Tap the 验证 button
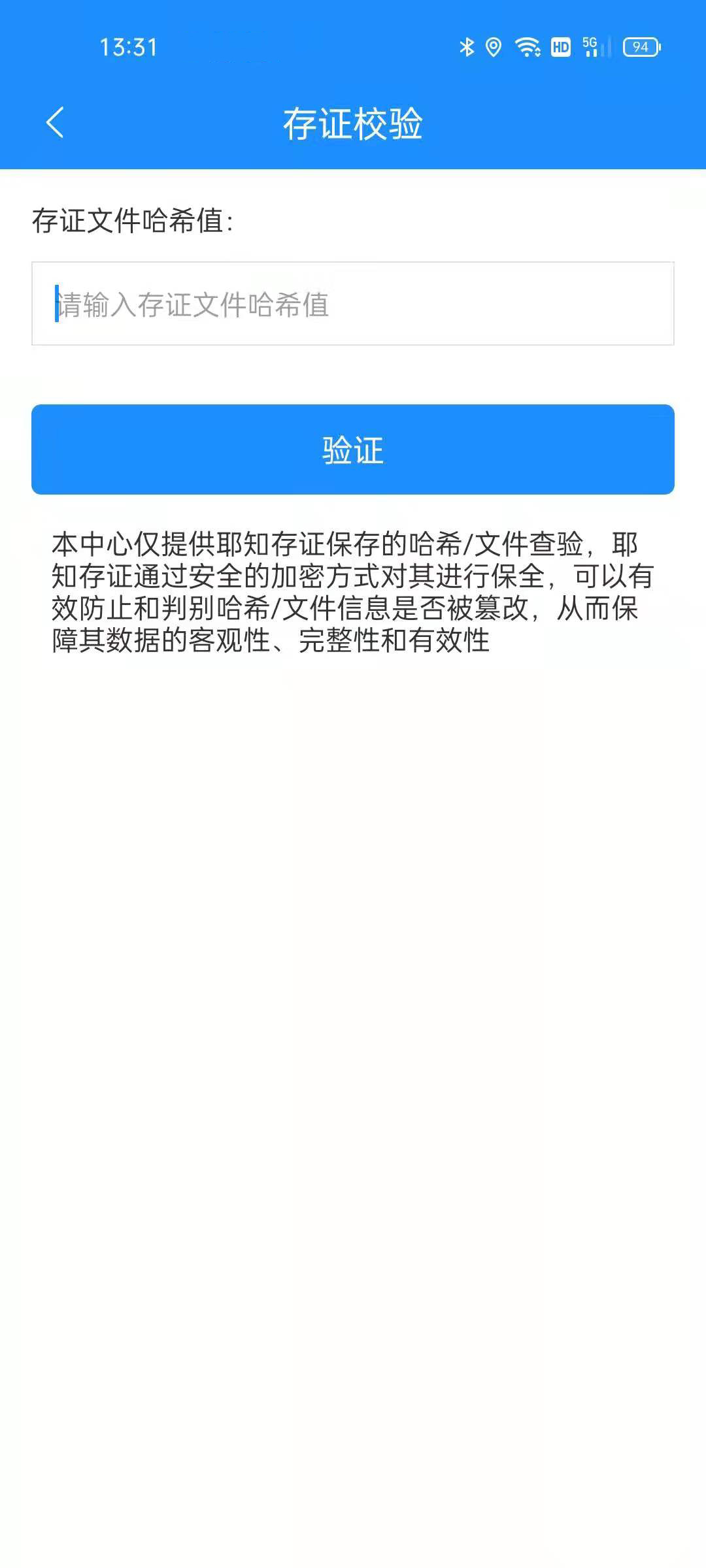The height and width of the screenshot is (1568, 706). tap(353, 449)
